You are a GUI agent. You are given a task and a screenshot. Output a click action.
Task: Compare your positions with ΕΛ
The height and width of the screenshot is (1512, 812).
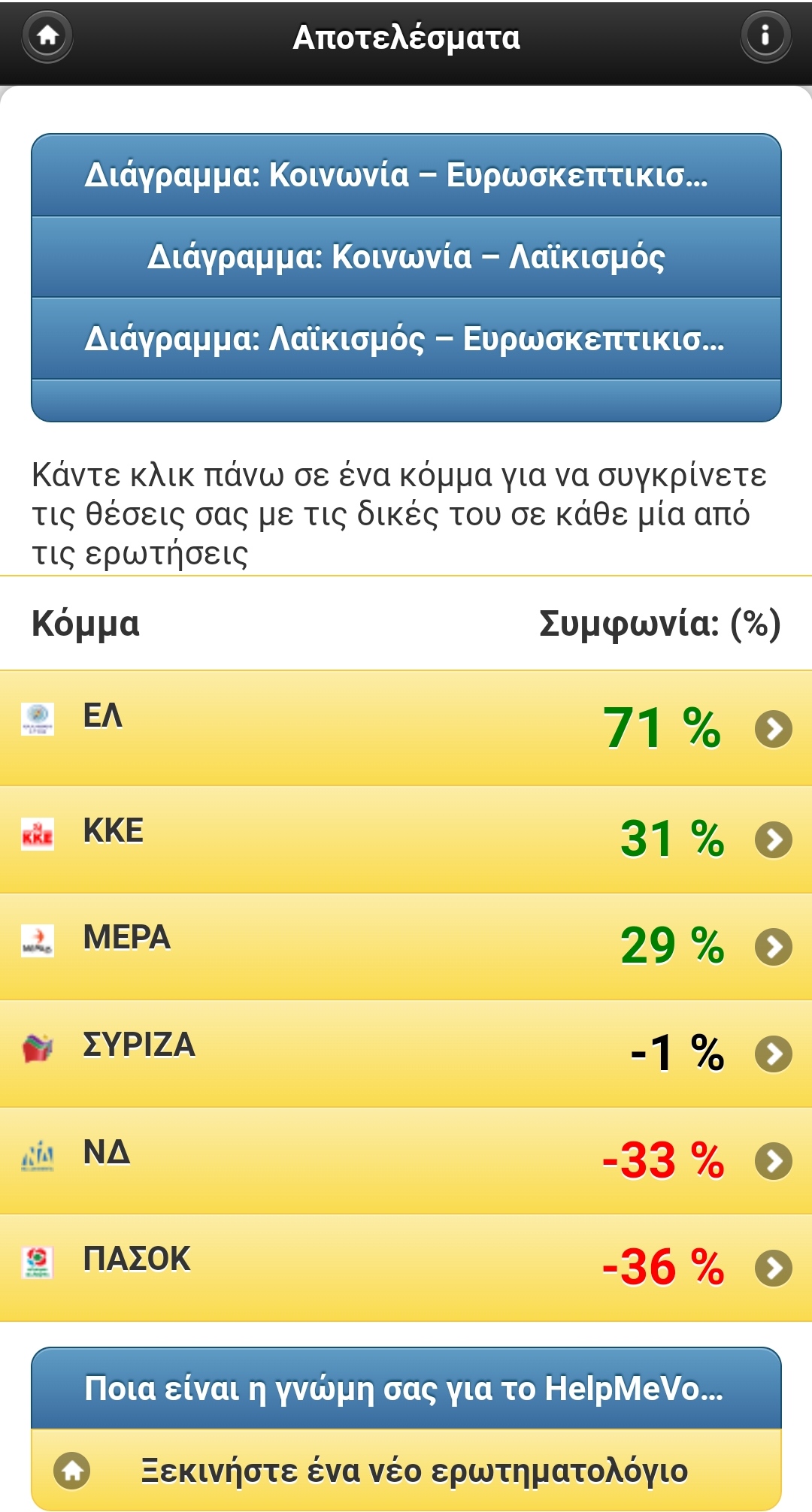[406, 727]
